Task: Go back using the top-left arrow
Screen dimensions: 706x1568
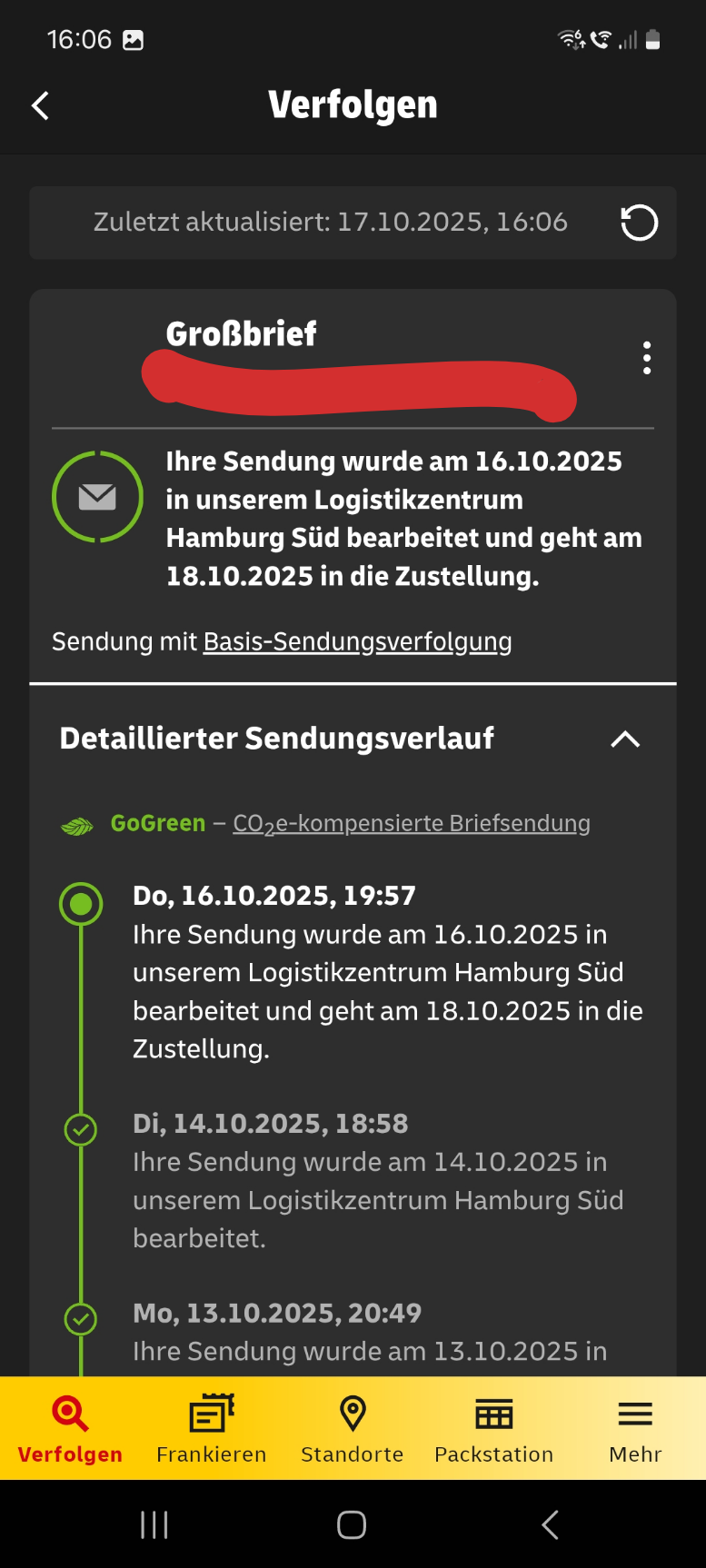Action: pos(40,105)
